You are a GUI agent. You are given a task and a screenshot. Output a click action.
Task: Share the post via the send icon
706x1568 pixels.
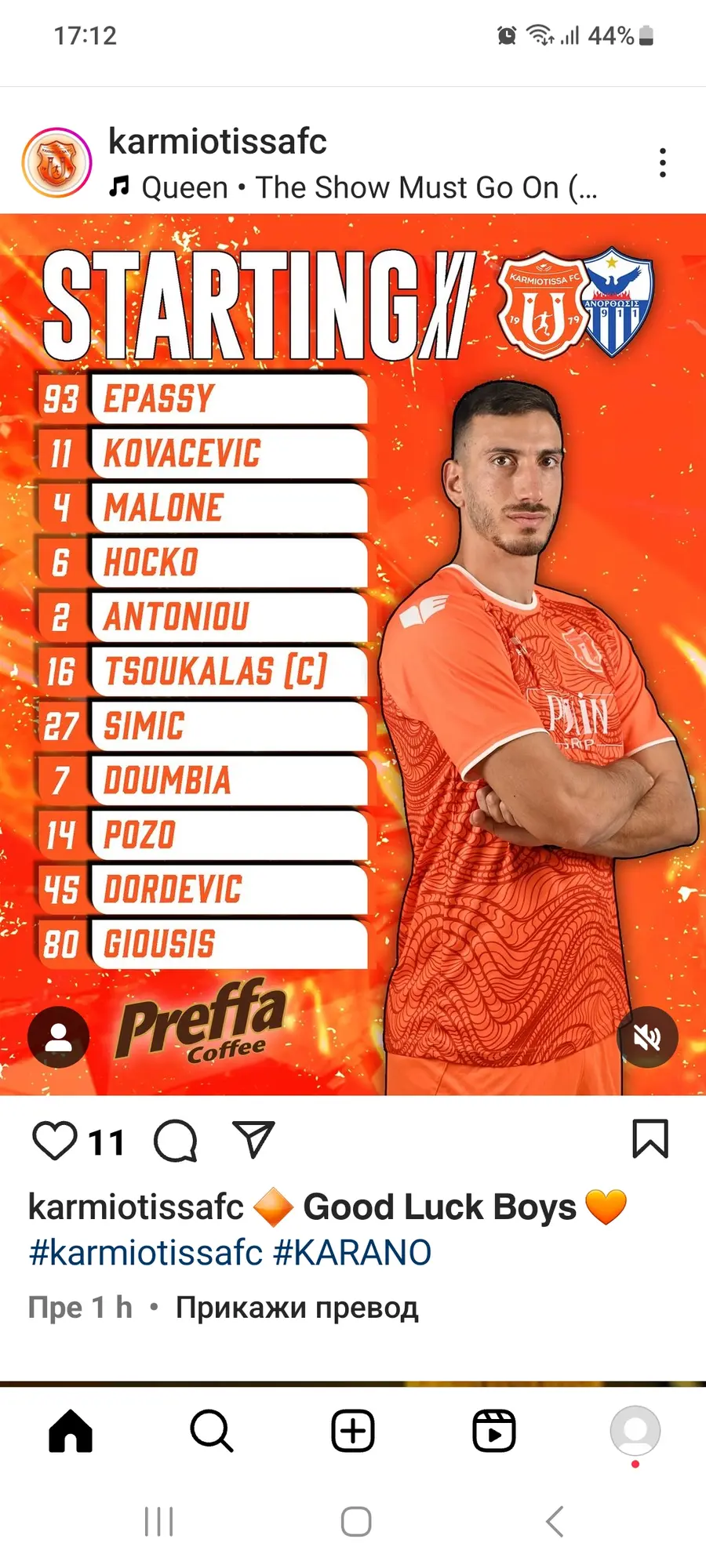click(x=253, y=1140)
